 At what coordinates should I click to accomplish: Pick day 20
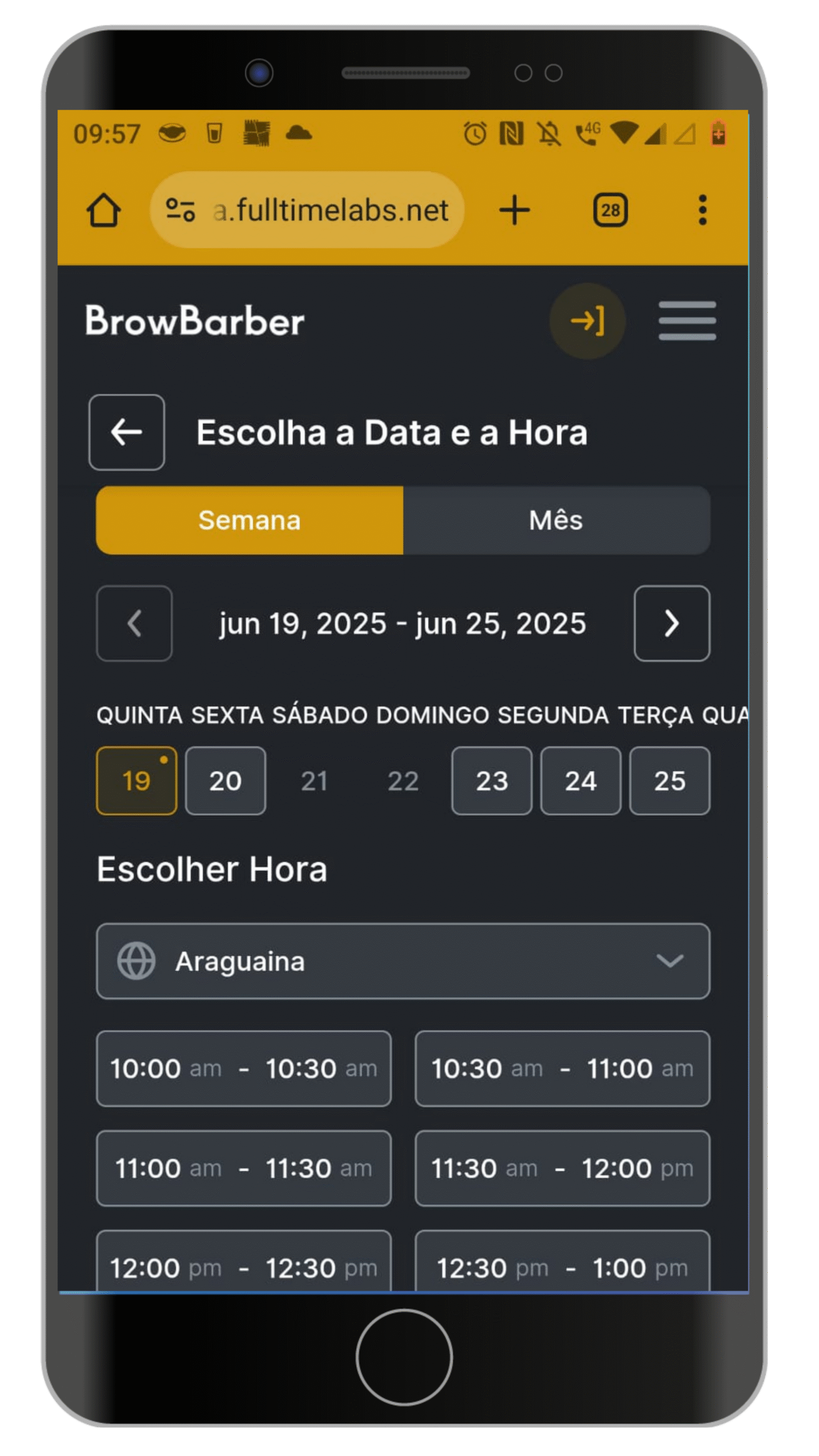point(225,781)
